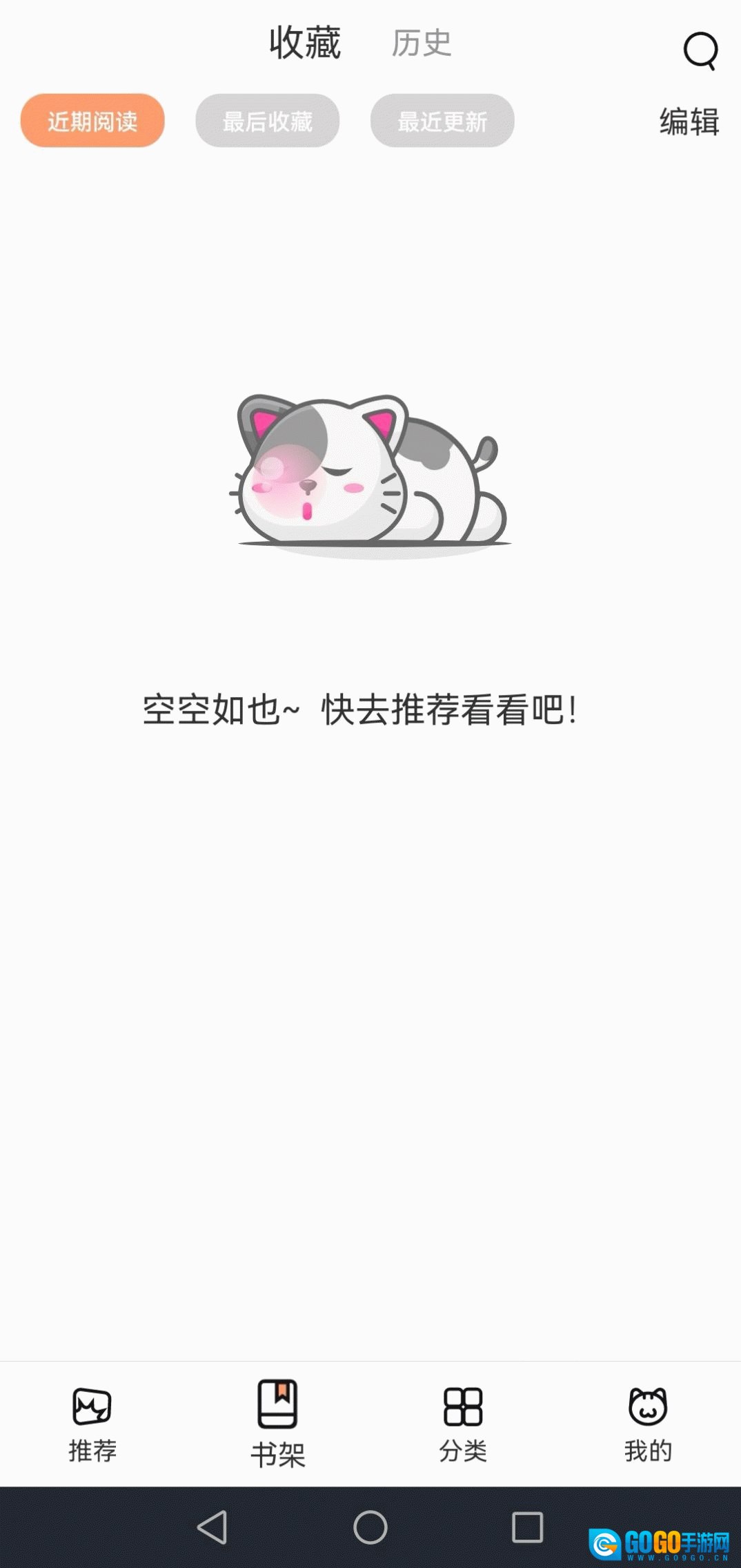Tap the system back button

coord(213,1527)
